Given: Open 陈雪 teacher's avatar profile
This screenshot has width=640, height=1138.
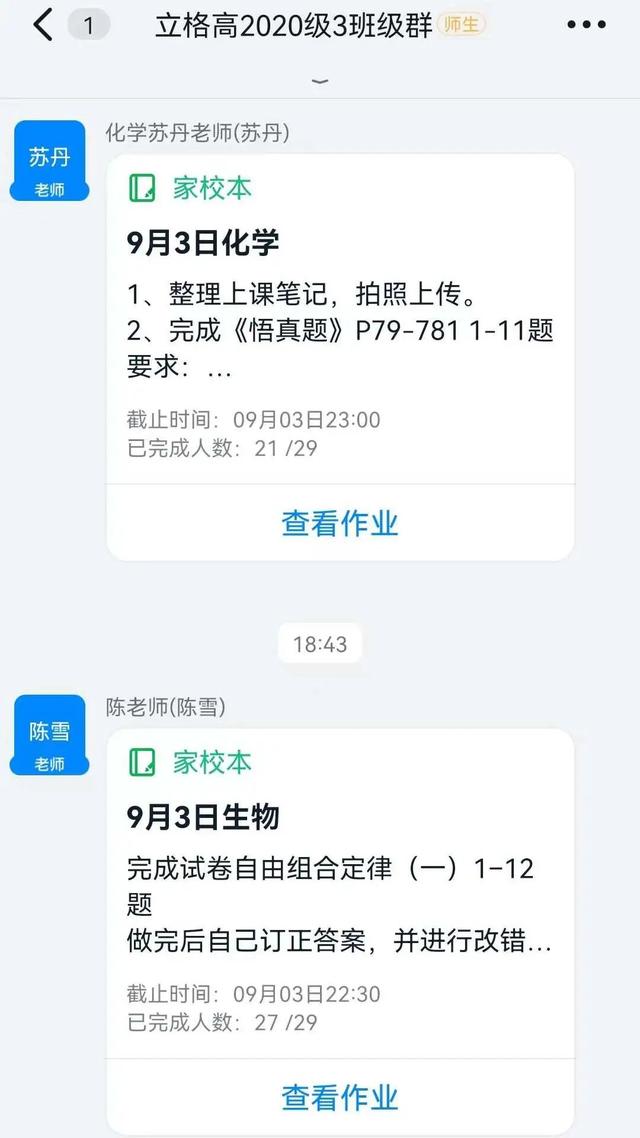Looking at the screenshot, I should tap(49, 734).
